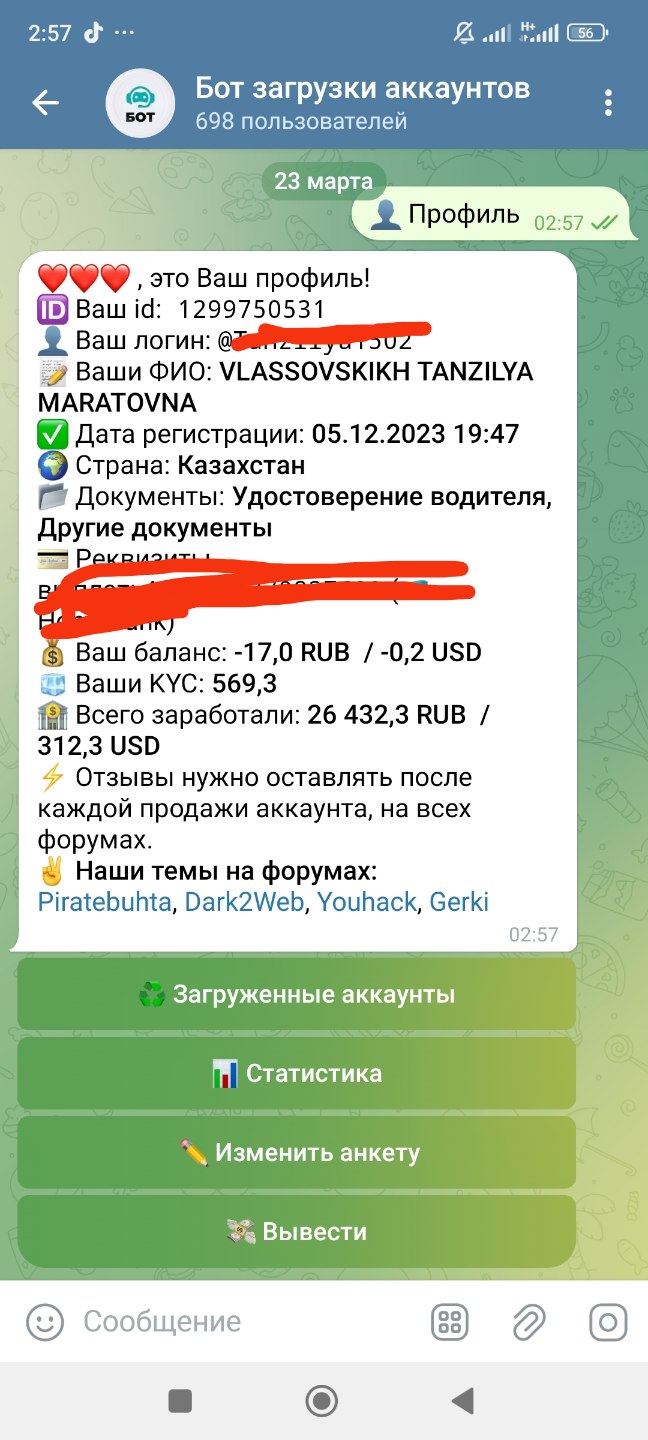Tap the Загруженные аккаунты button
The width and height of the screenshot is (648, 1440).
pos(296,994)
